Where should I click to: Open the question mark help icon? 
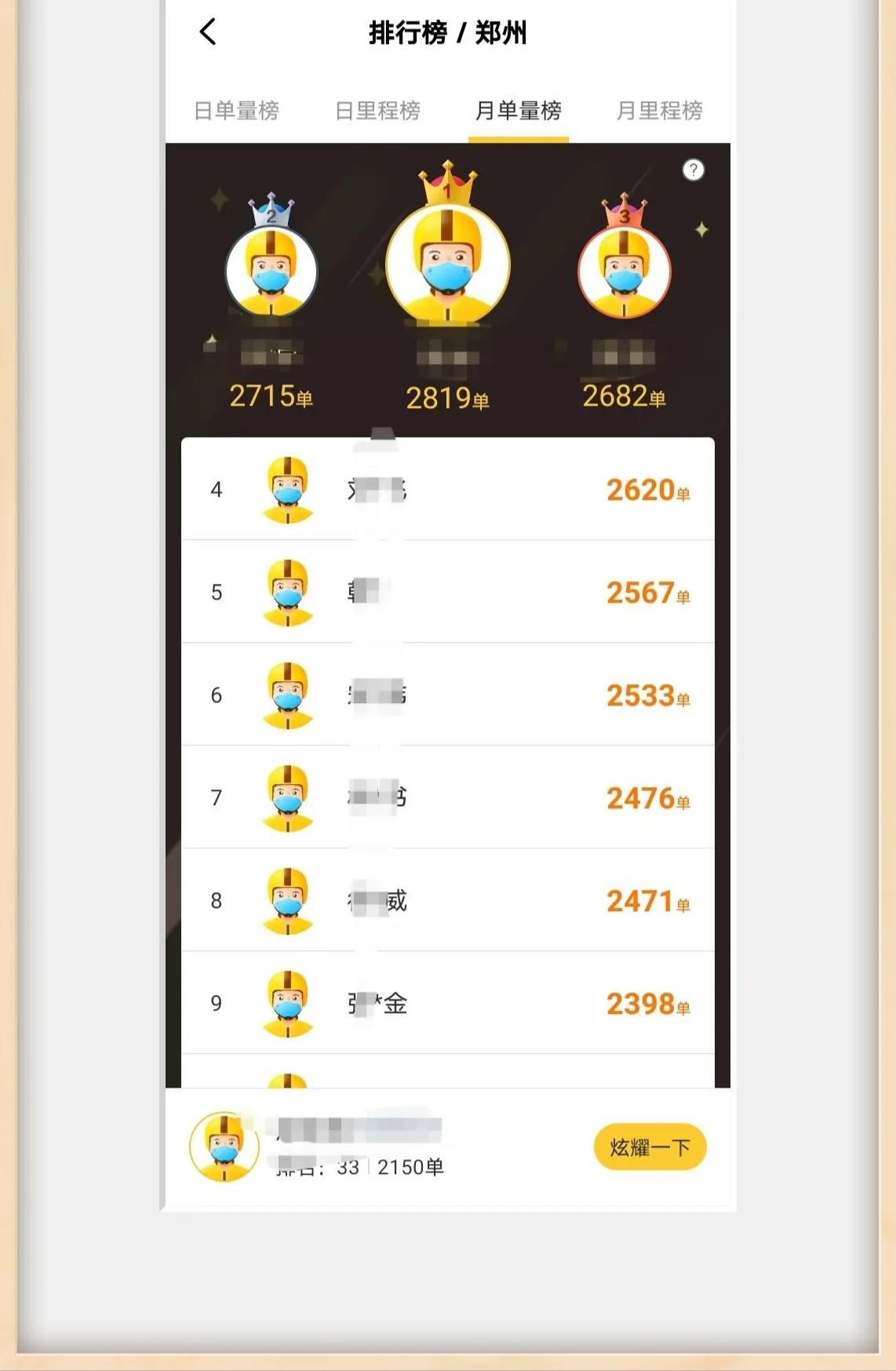pyautogui.click(x=693, y=170)
